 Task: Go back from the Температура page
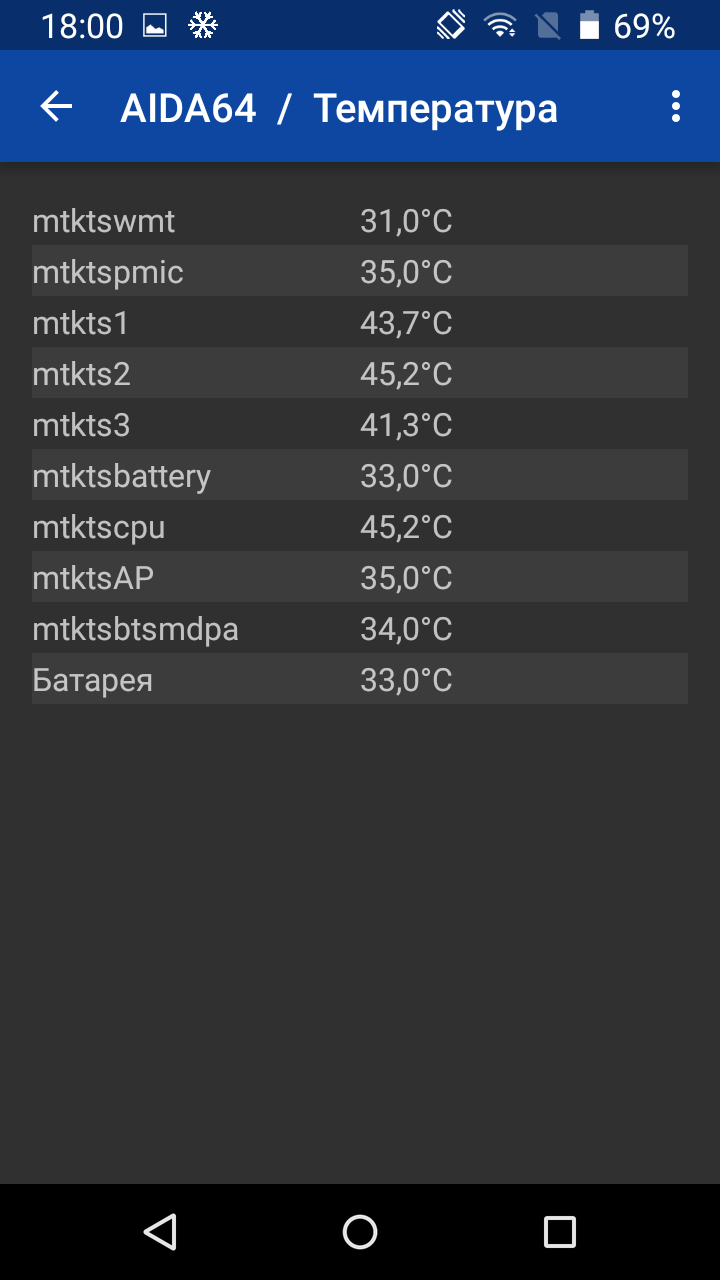point(56,107)
